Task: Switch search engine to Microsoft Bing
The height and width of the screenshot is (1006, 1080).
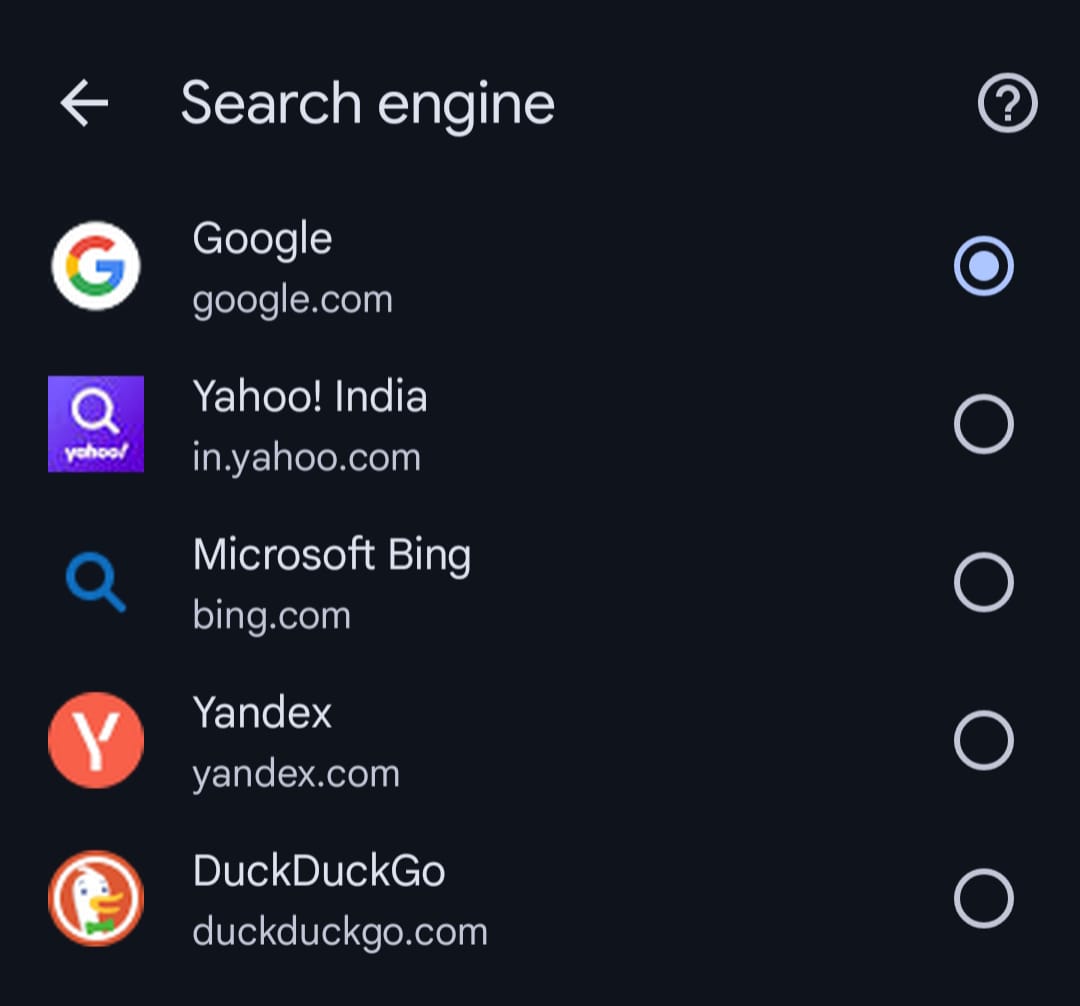Action: click(x=983, y=582)
